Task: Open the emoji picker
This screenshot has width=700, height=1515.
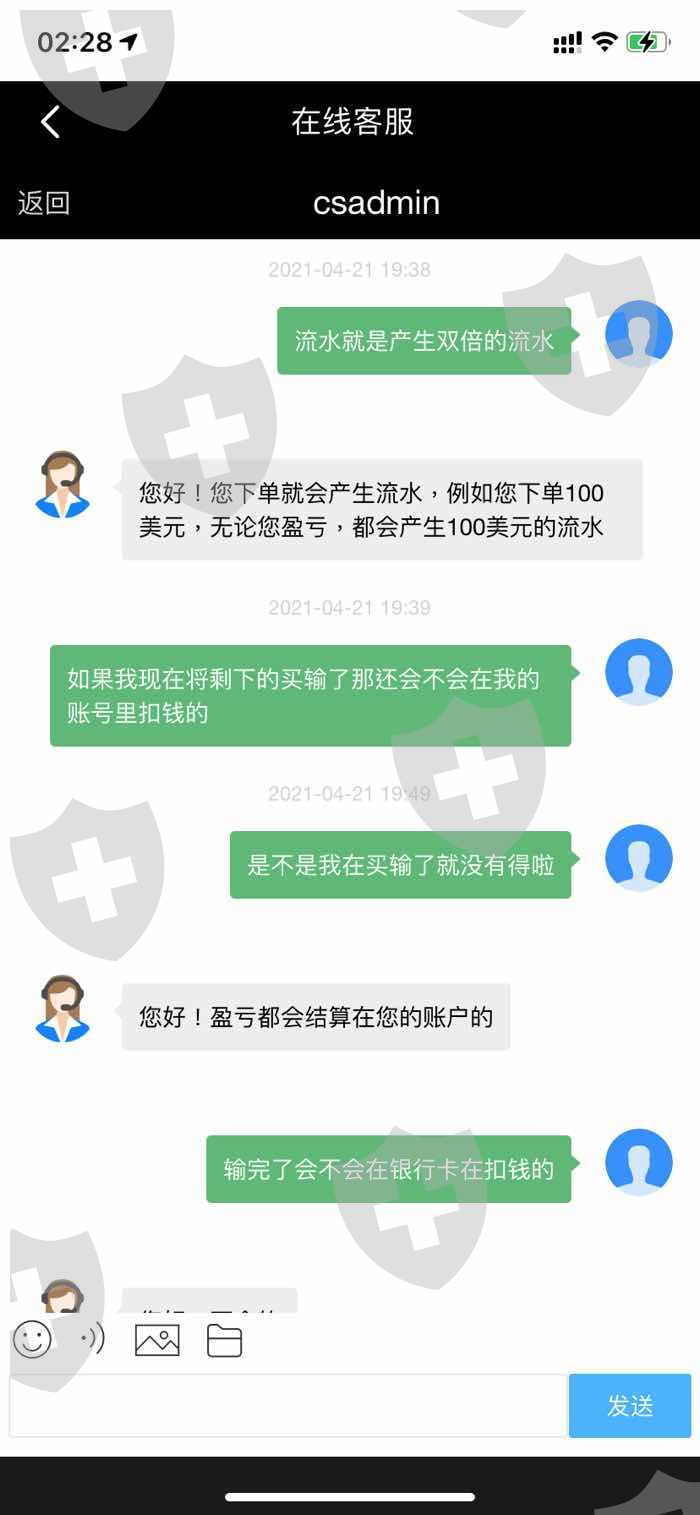Action: [32, 1339]
